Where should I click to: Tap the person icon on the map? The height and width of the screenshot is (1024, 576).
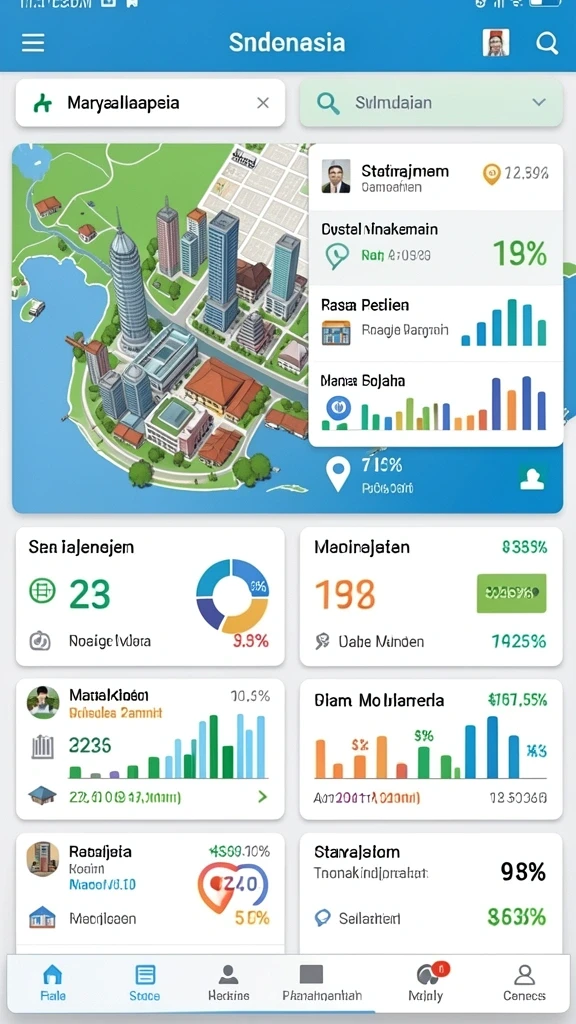[x=532, y=478]
